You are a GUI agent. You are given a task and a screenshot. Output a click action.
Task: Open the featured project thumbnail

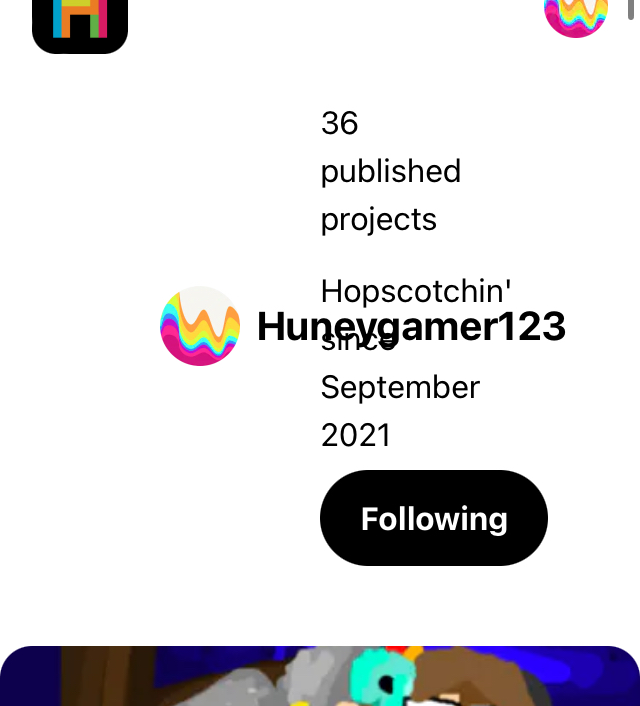(320, 678)
